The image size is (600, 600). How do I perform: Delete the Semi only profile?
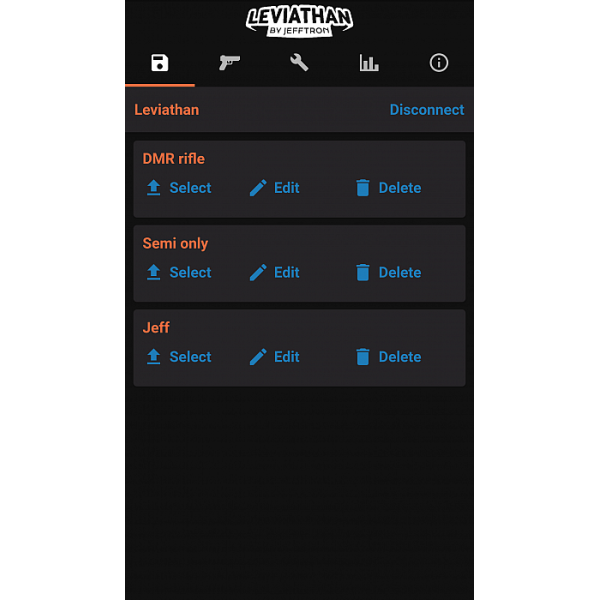(388, 272)
